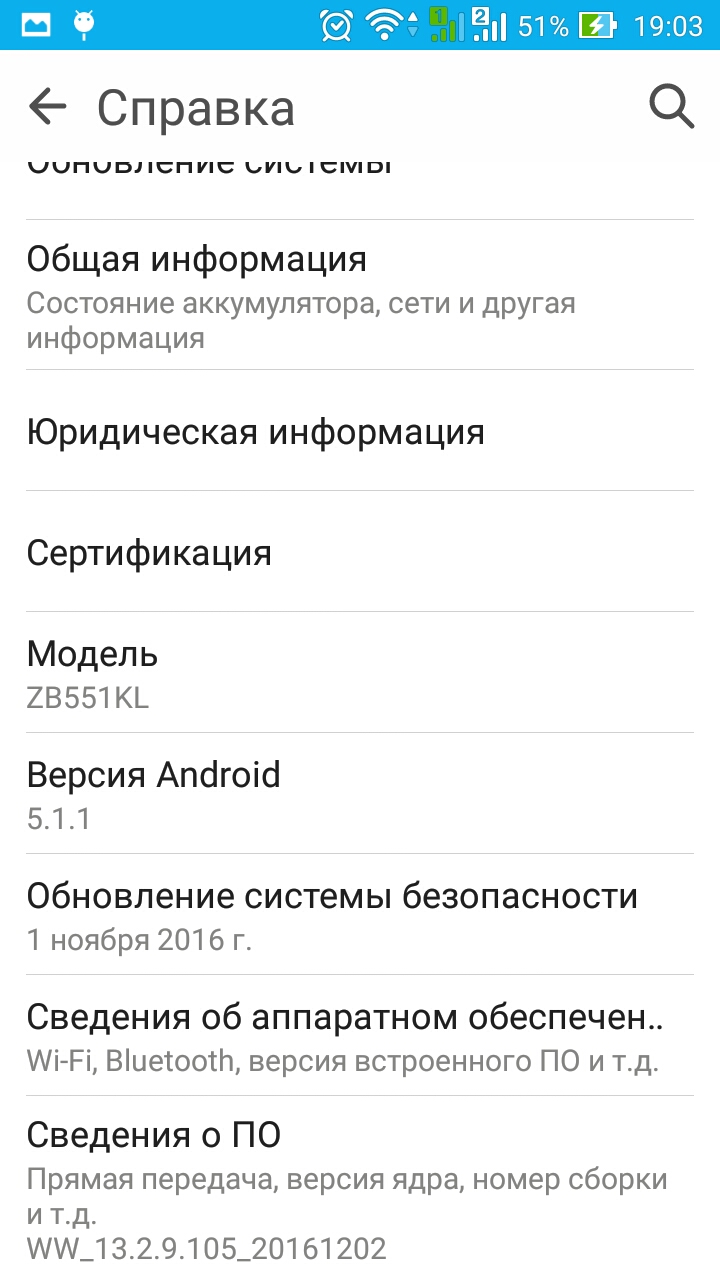Open Юридическая информация
The image size is (720, 1280).
click(x=360, y=432)
